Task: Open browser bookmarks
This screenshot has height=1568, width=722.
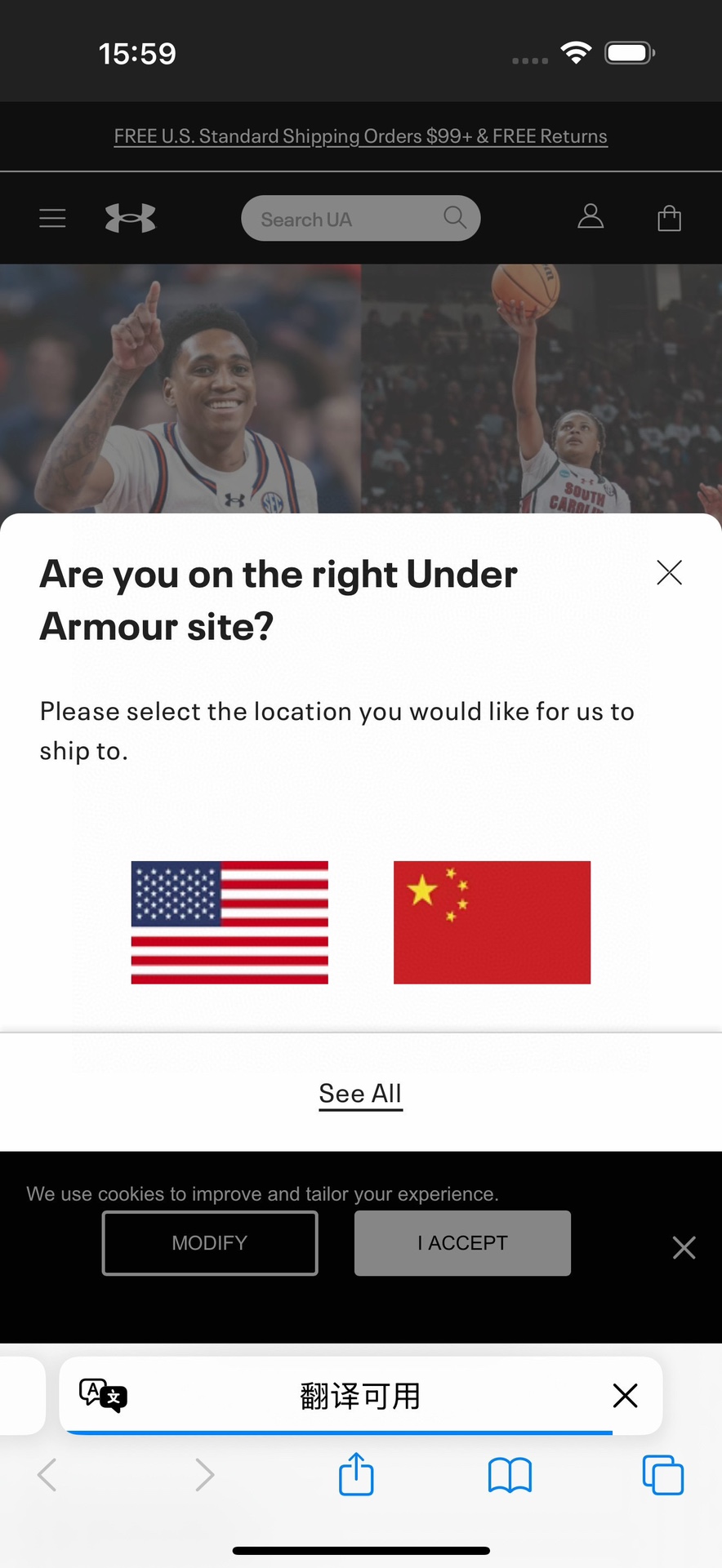Action: pos(510,1475)
